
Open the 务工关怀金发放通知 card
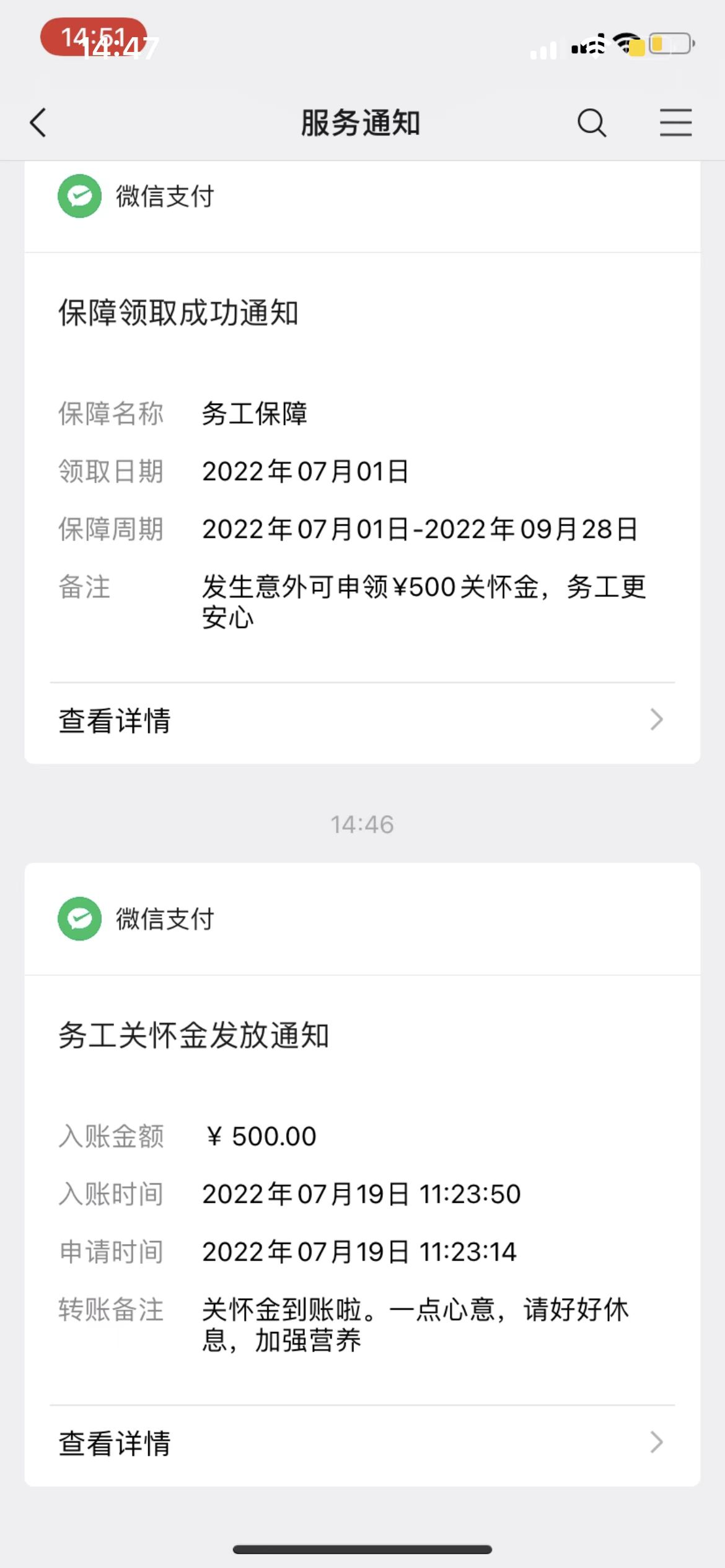pyautogui.click(x=362, y=1174)
